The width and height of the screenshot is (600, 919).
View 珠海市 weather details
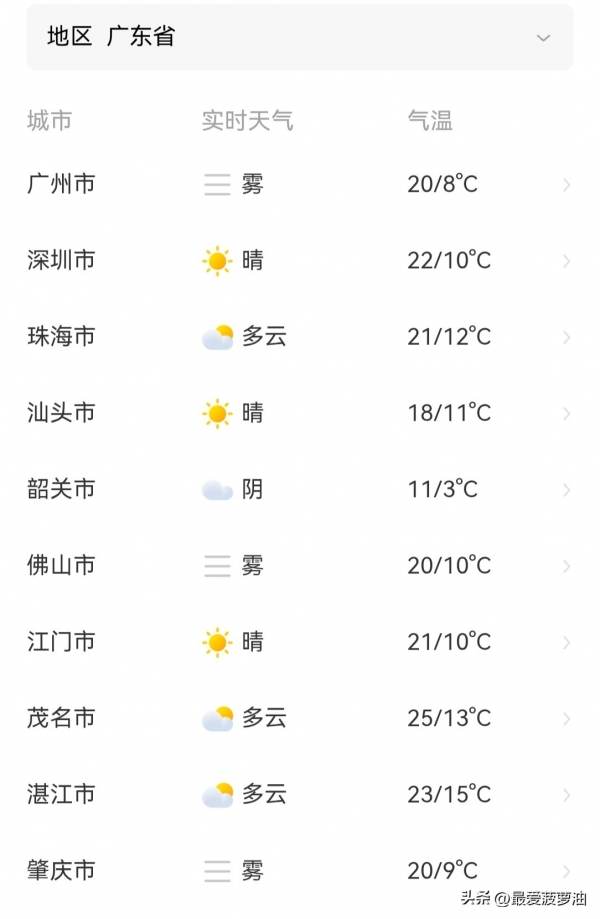tap(300, 337)
